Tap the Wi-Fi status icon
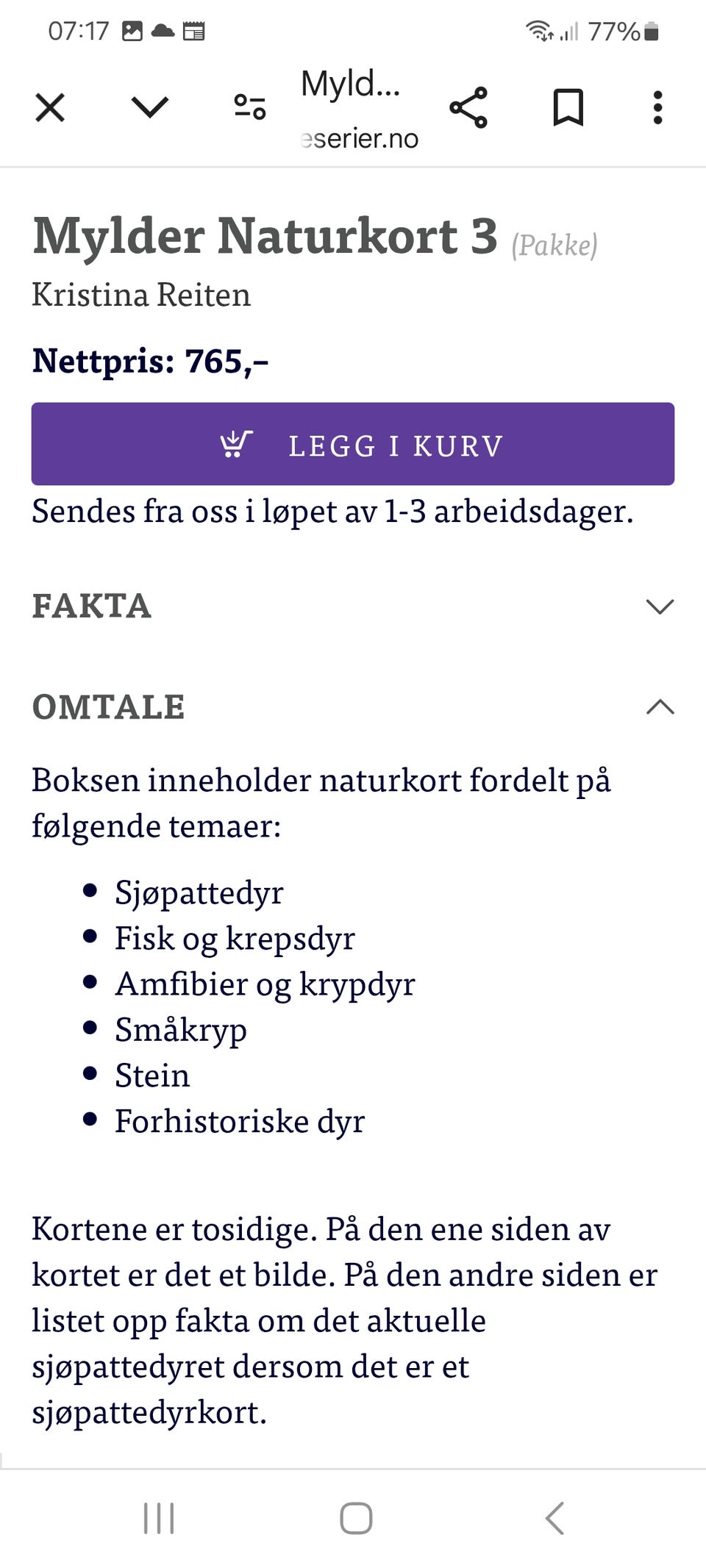Viewport: 706px width, 1568px height. click(538, 30)
